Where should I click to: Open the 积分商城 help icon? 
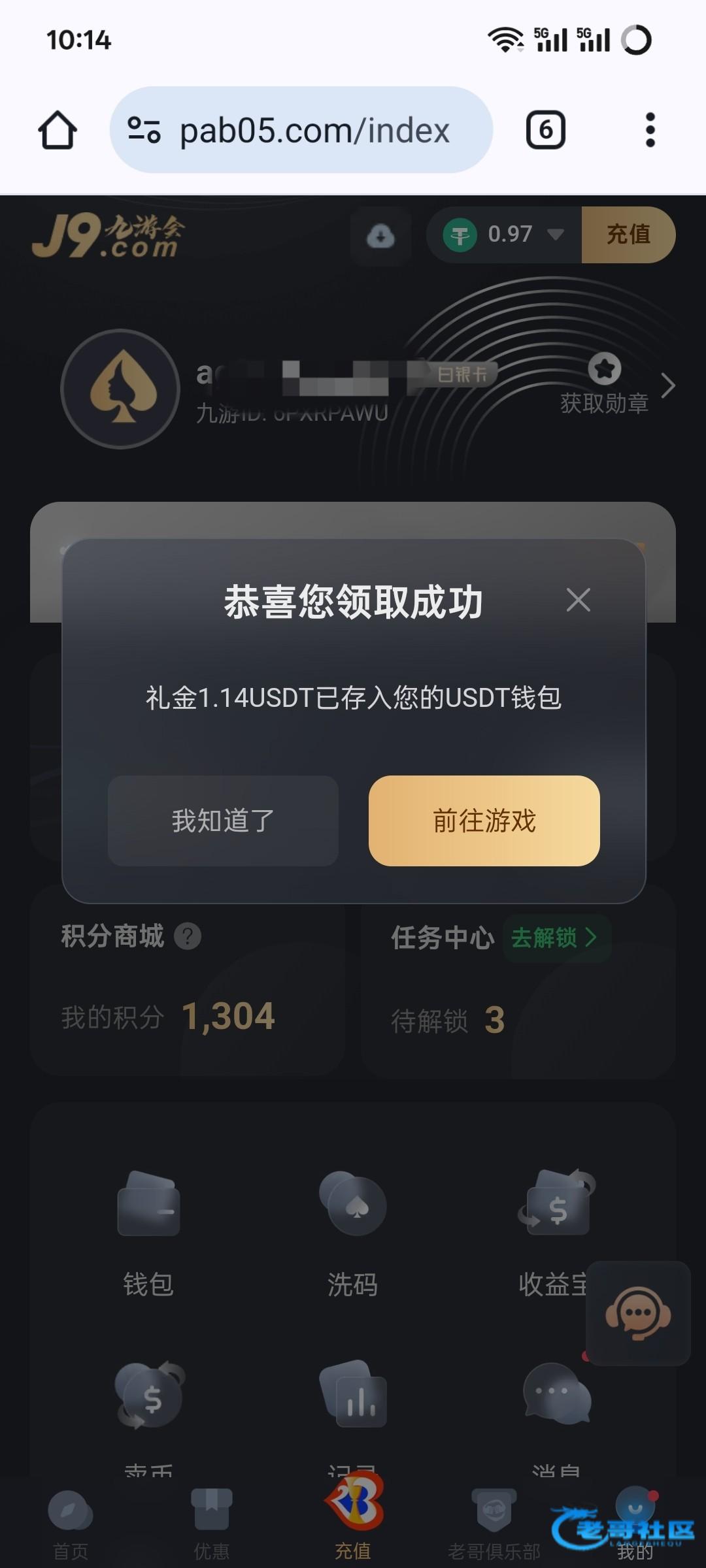(188, 936)
